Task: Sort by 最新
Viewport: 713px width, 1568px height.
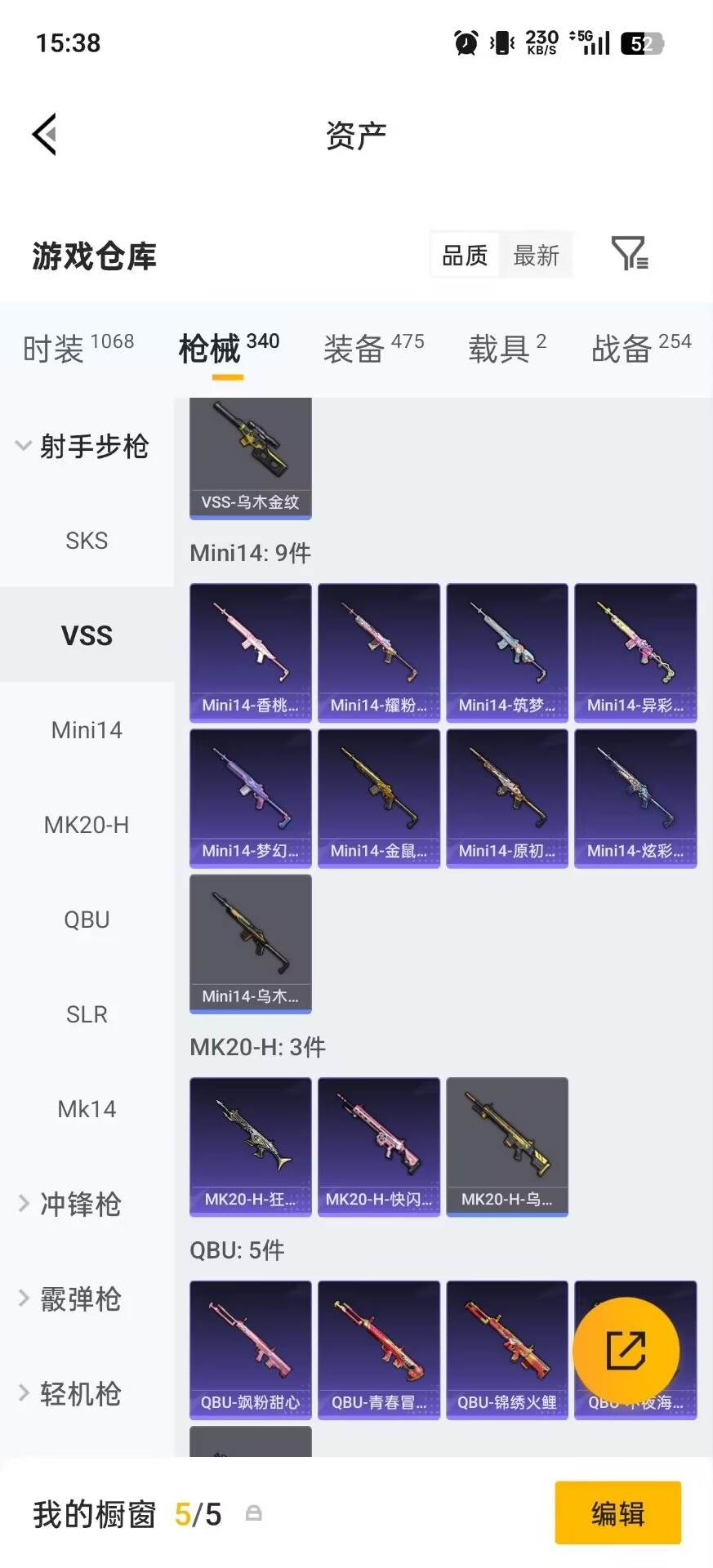Action: click(x=536, y=256)
